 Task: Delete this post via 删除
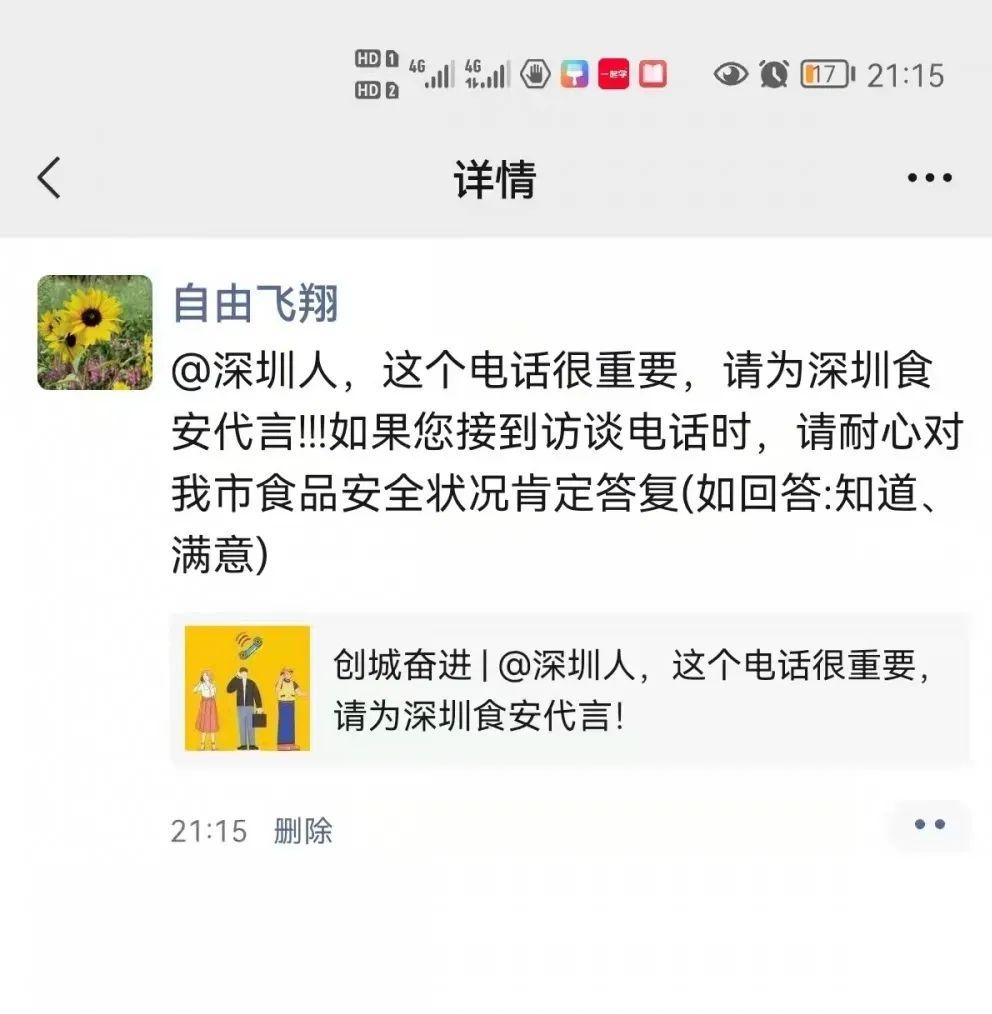coord(303,830)
